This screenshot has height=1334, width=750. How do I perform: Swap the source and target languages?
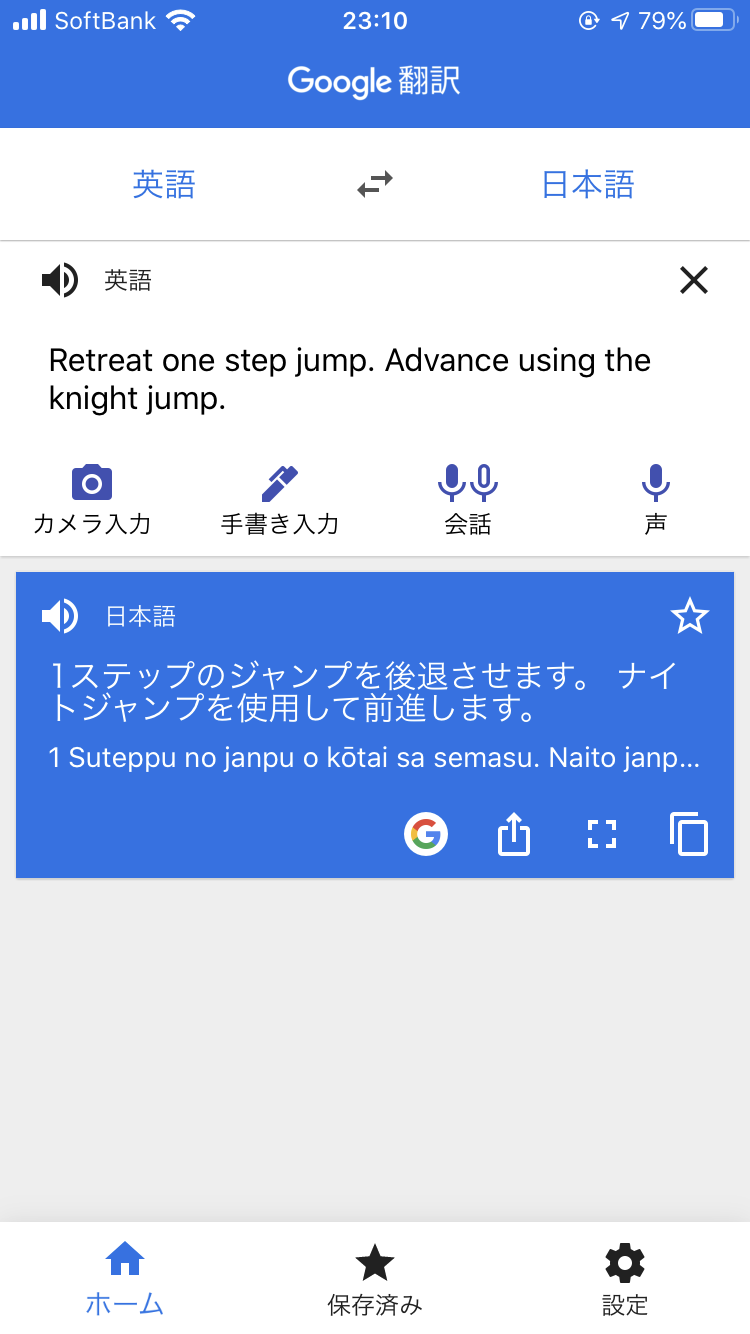pyautogui.click(x=375, y=184)
